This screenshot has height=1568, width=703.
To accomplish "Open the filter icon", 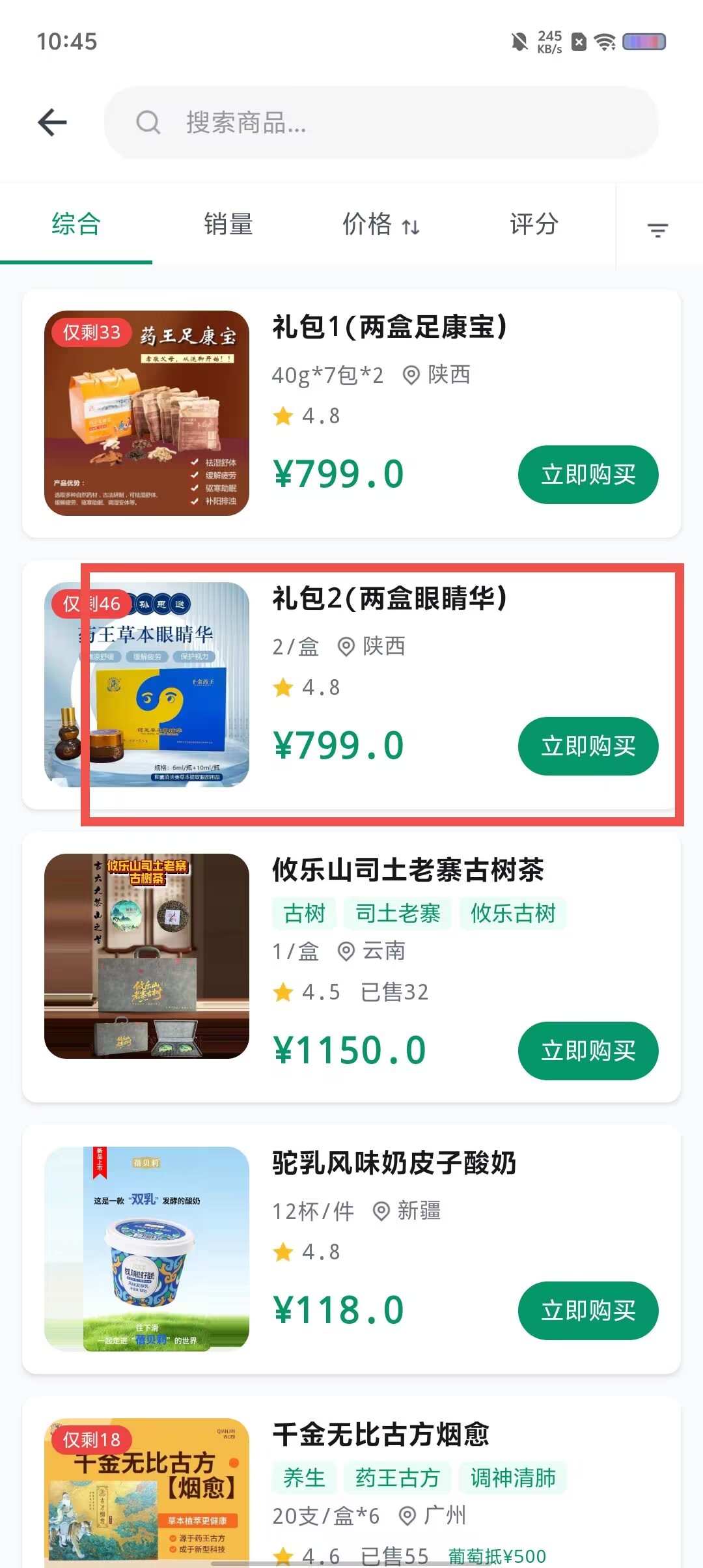I will point(658,229).
